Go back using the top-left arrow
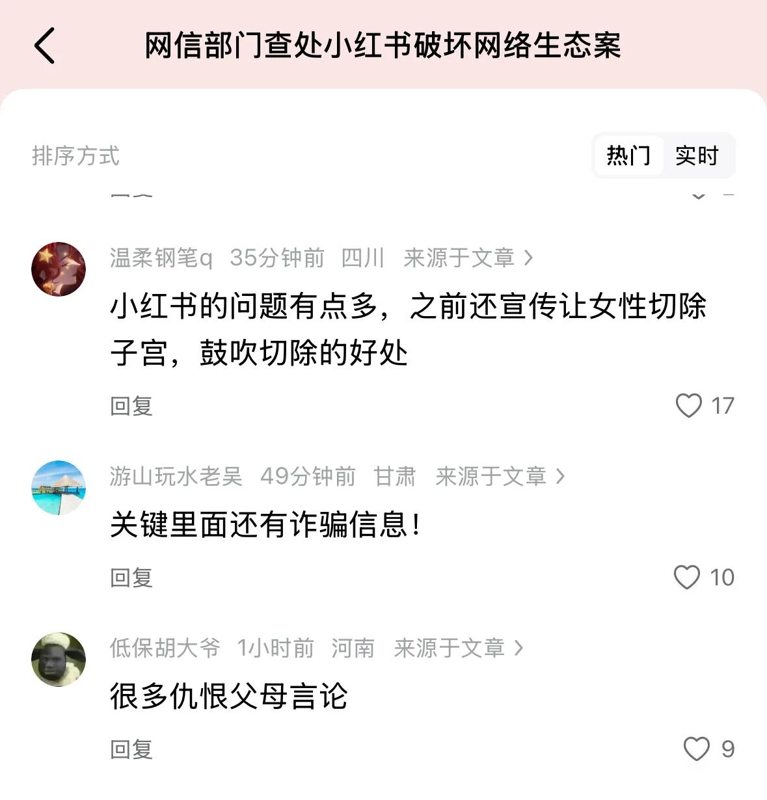Image resolution: width=767 pixels, height=800 pixels. pos(45,46)
